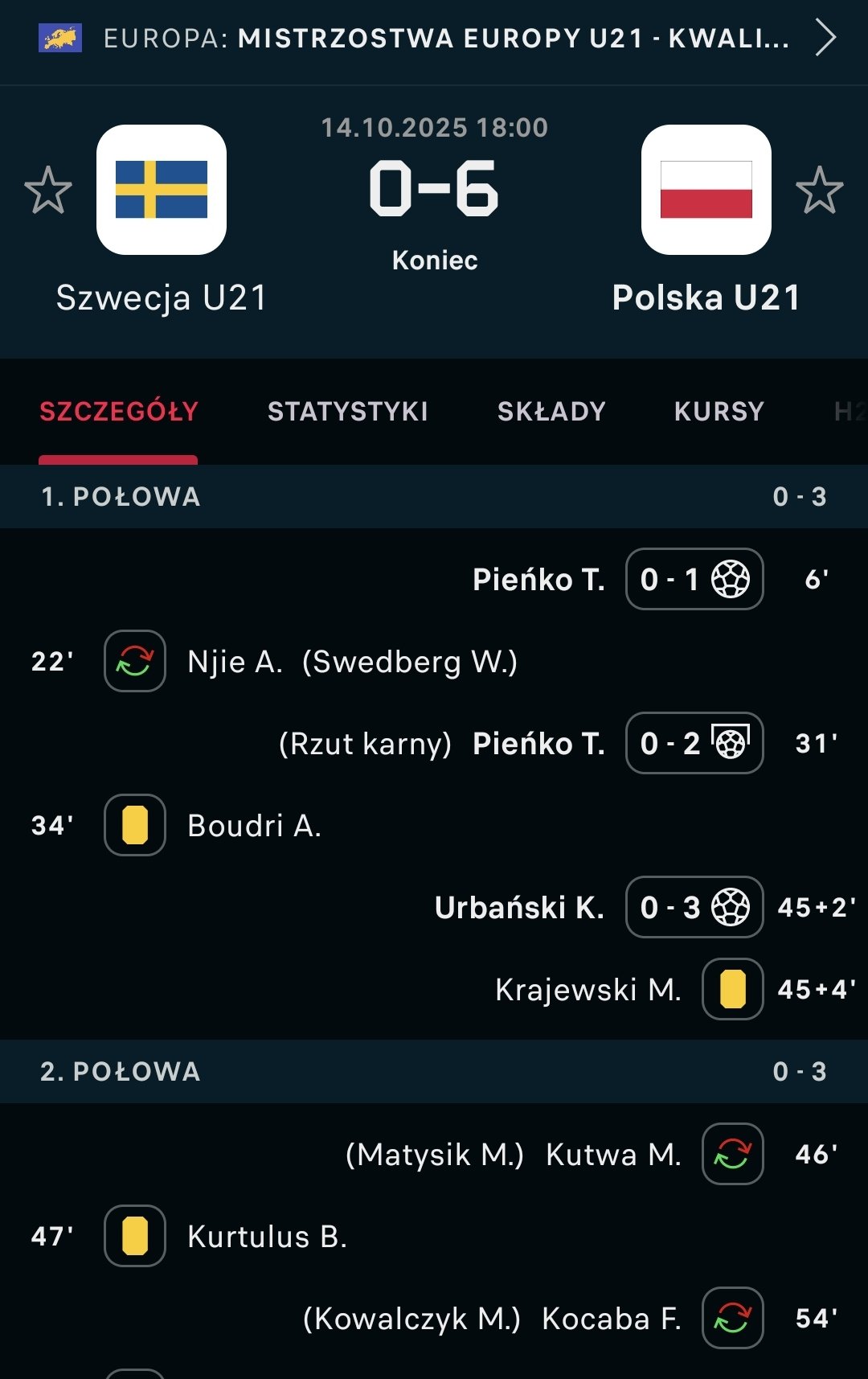Image resolution: width=868 pixels, height=1379 pixels.
Task: Switch to the Statystyki tab
Action: click(x=347, y=412)
